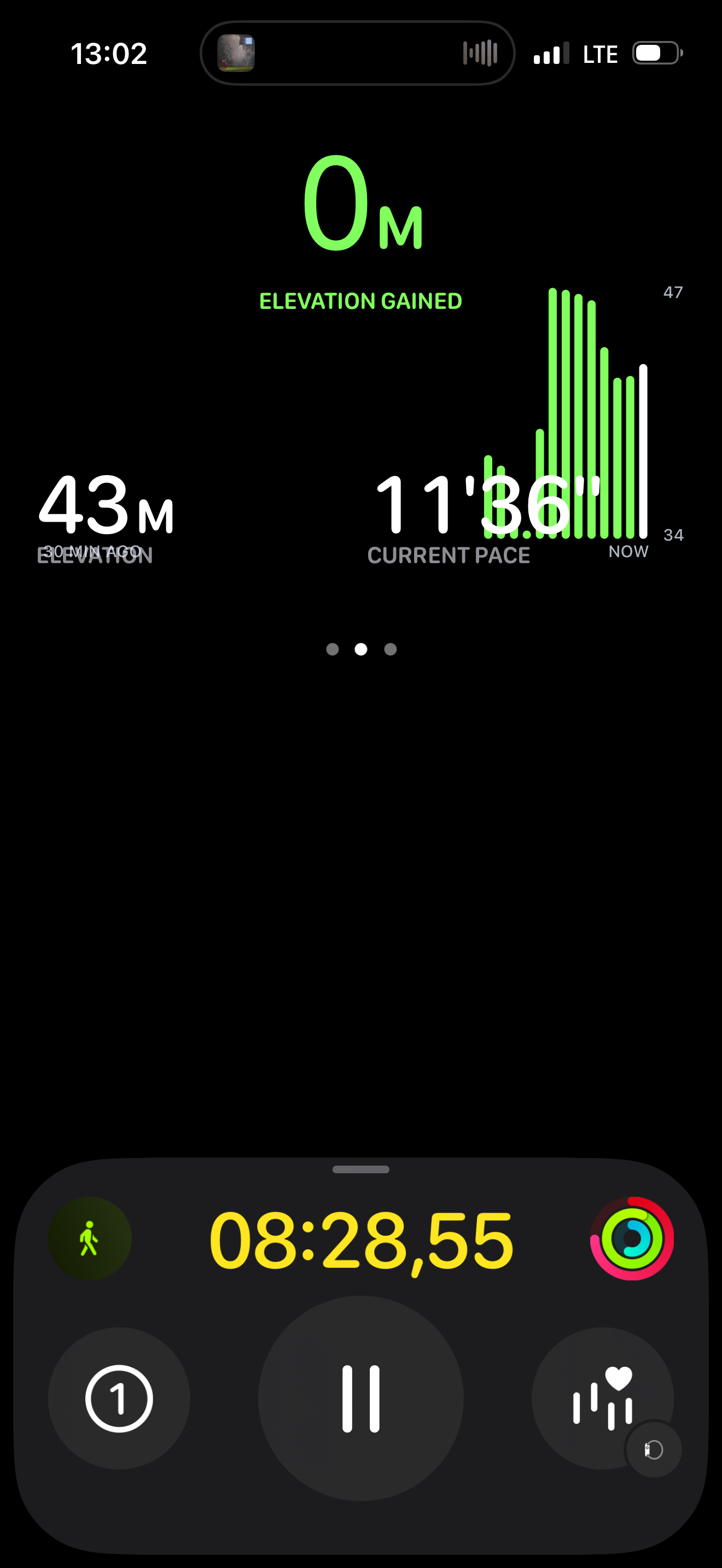Viewport: 722px width, 1568px height.
Task: Open the Activity rings summary
Action: tap(631, 1238)
